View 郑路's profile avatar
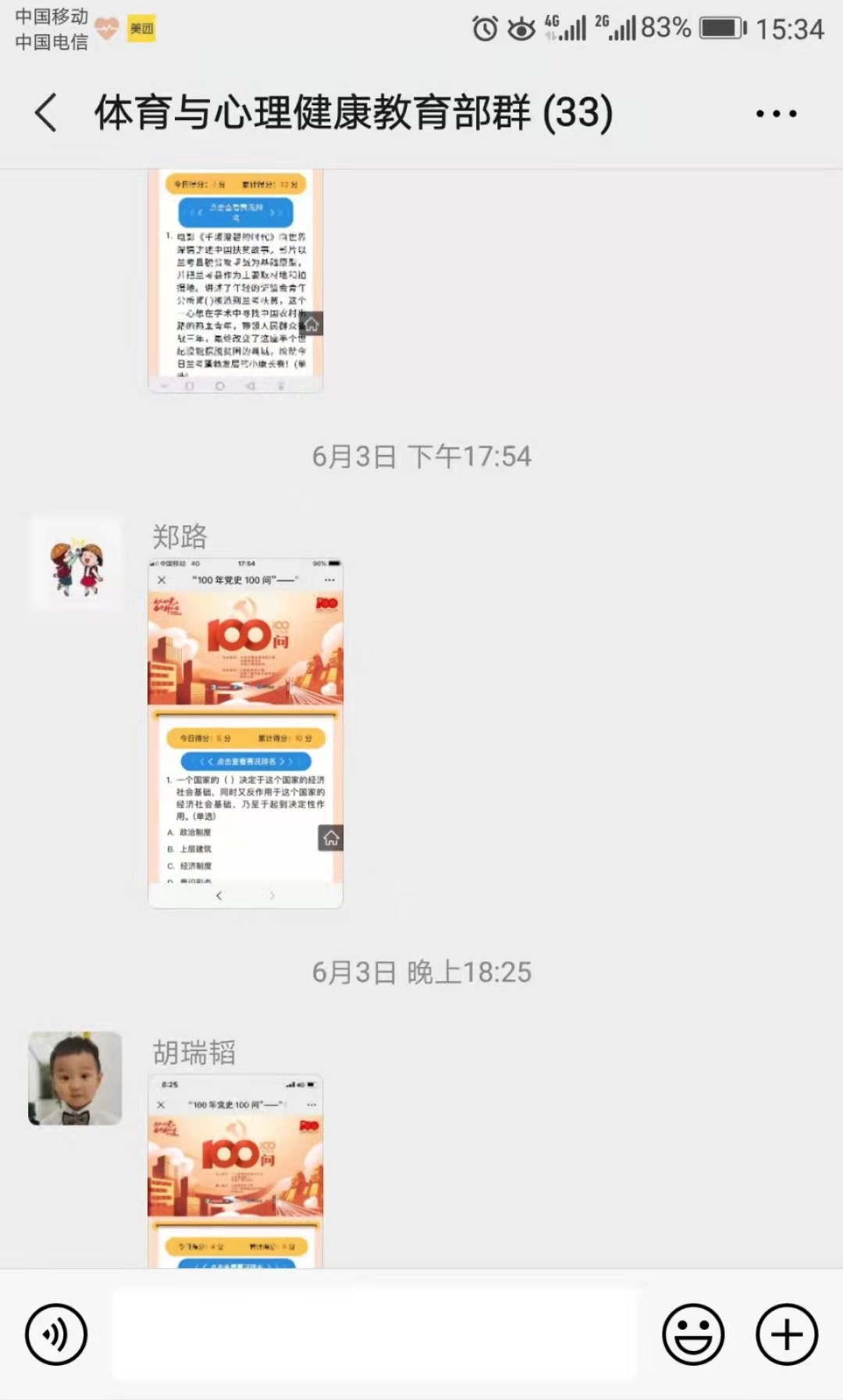843x1400 pixels. click(x=76, y=563)
